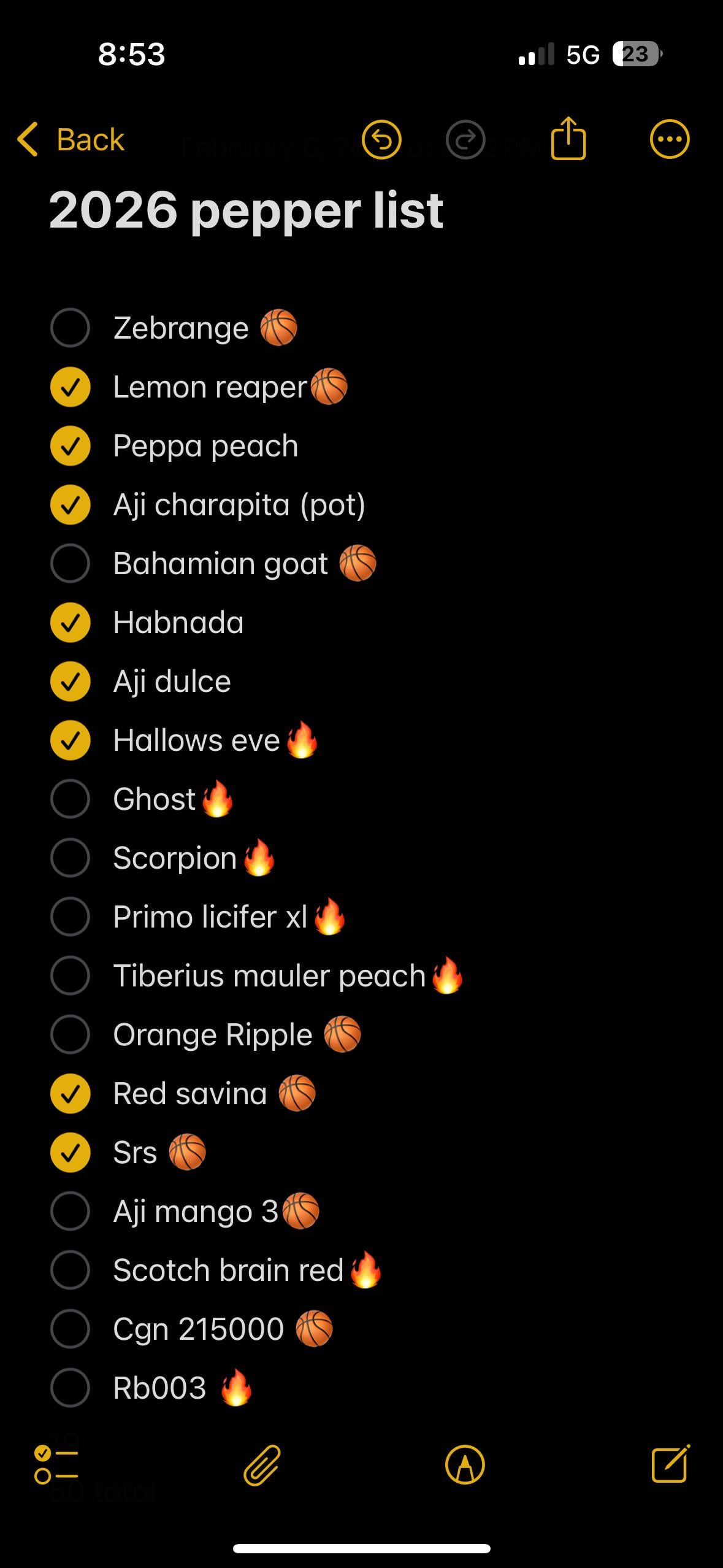Screen dimensions: 723x1568
Task: Uncheck Habnada
Action: 71,623
